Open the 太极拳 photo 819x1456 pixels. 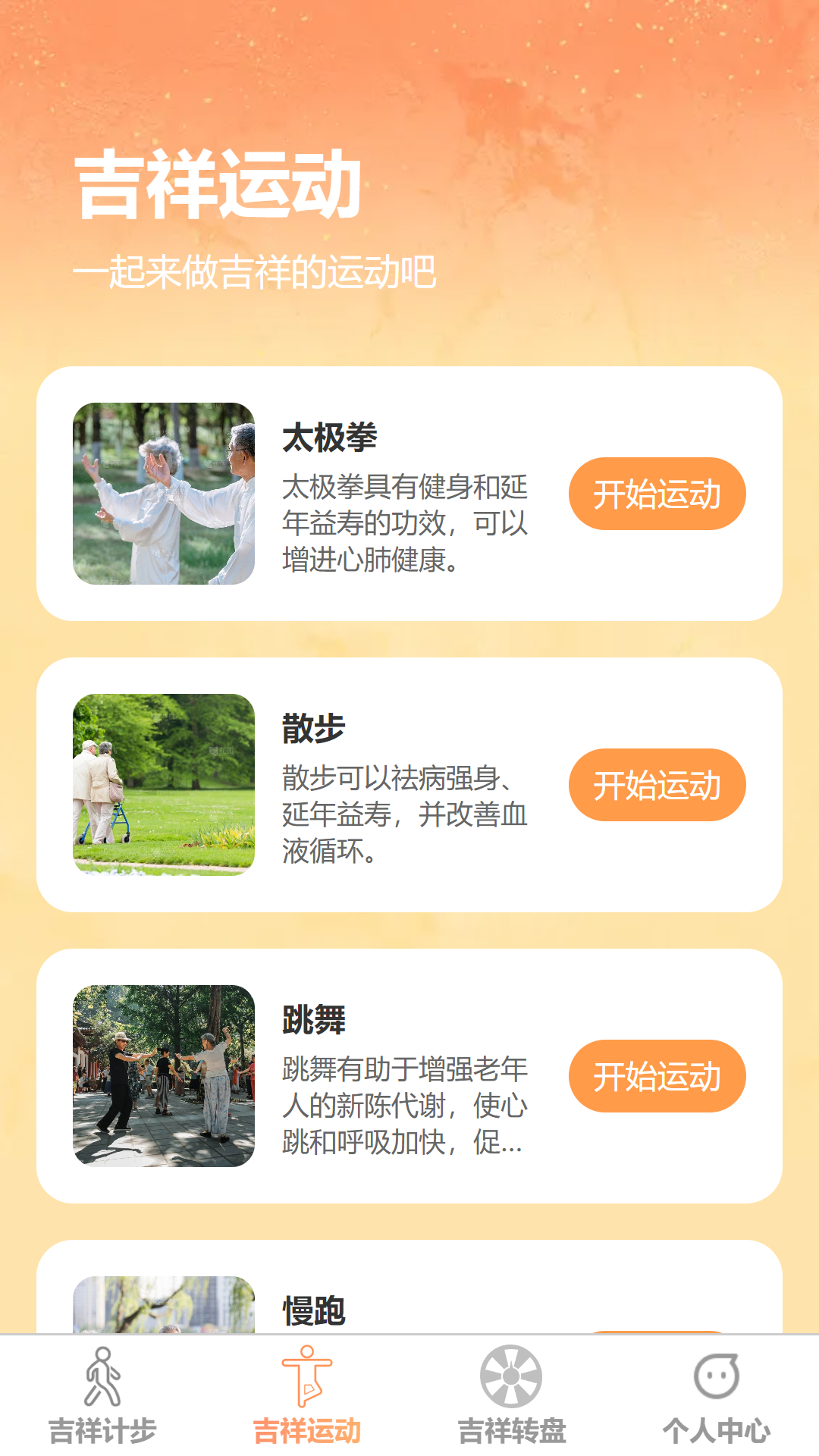pos(164,494)
